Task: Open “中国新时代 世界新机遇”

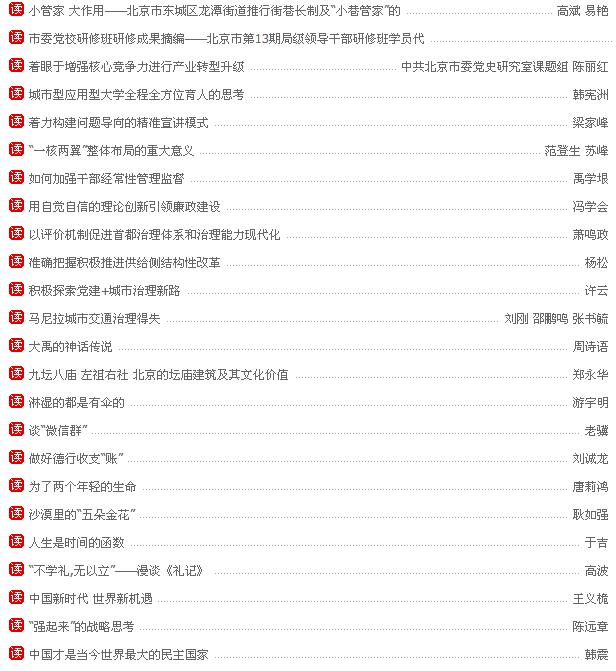Action: tap(90, 599)
